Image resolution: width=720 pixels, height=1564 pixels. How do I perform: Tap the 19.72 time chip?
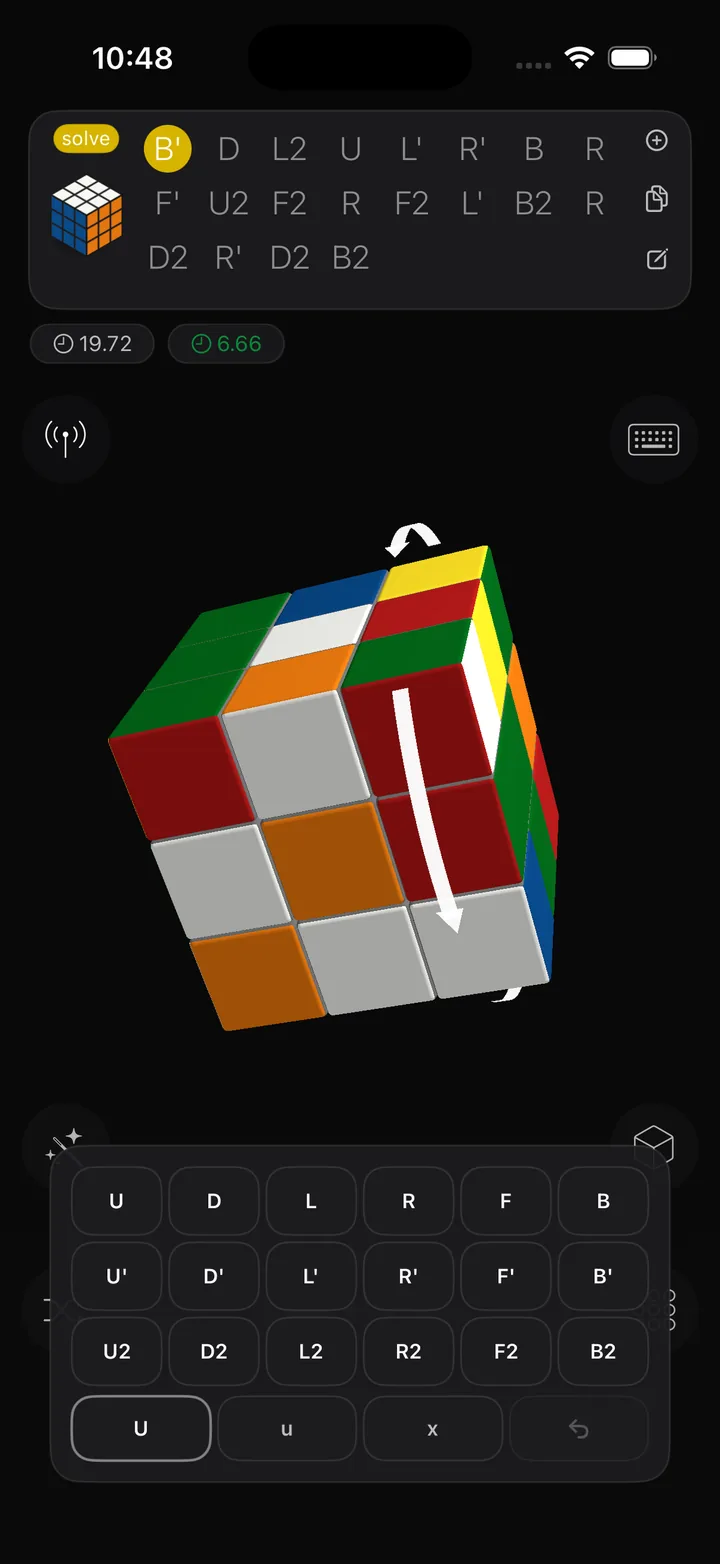(92, 343)
